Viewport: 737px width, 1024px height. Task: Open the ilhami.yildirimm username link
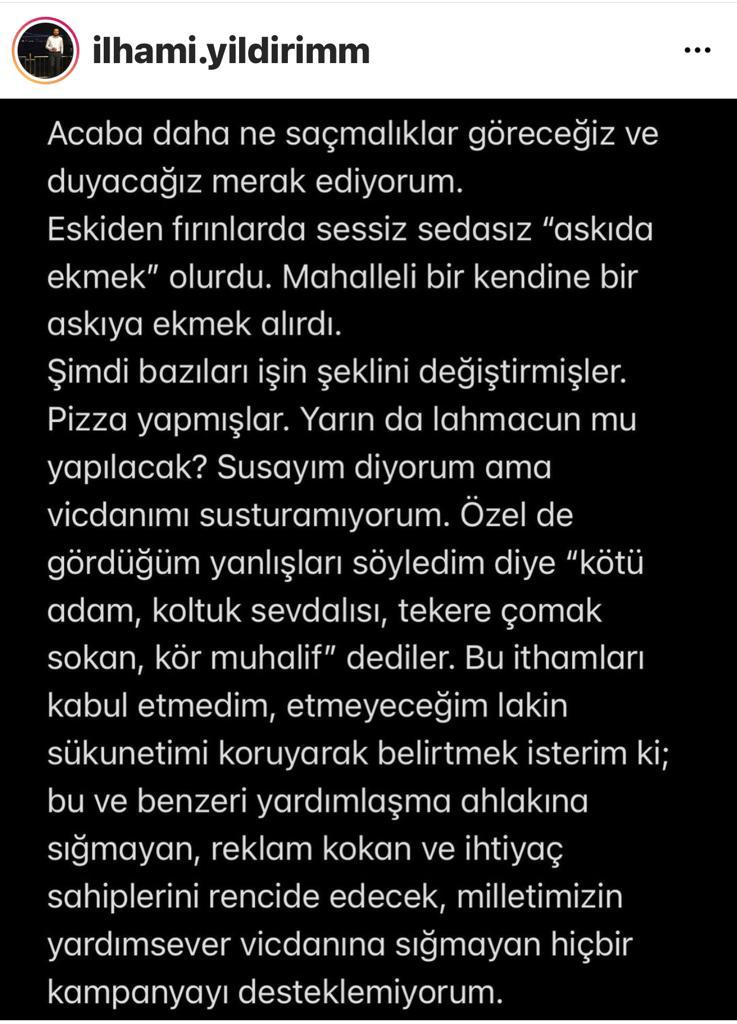230,50
